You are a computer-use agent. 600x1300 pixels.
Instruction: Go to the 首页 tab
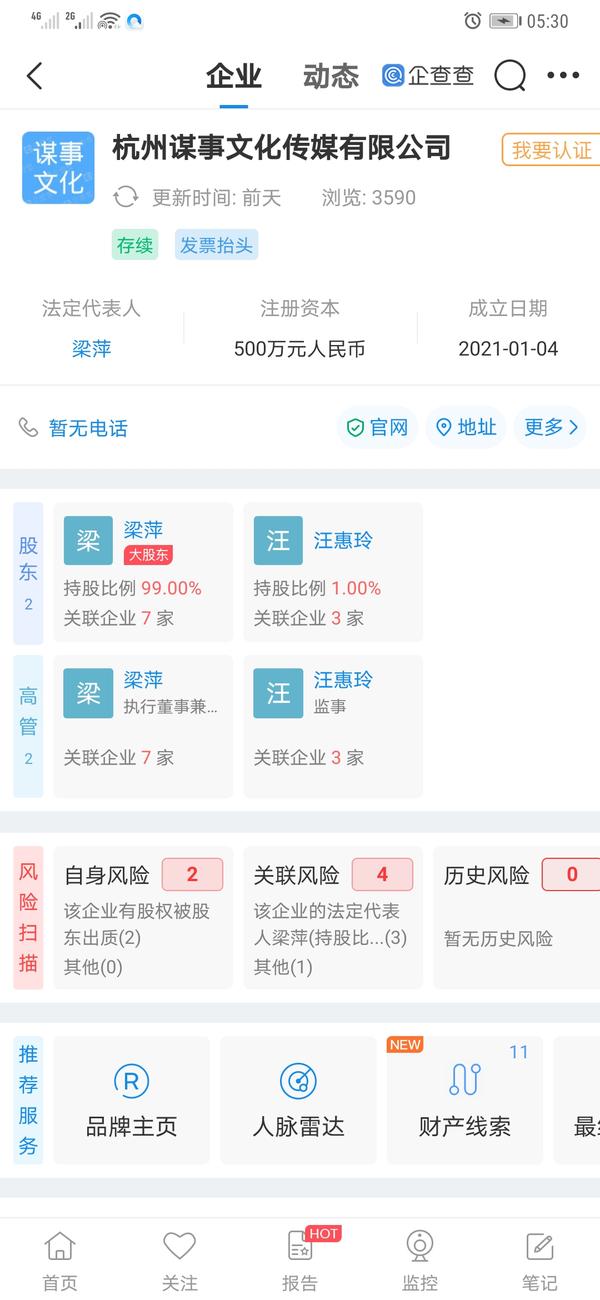(60, 1261)
